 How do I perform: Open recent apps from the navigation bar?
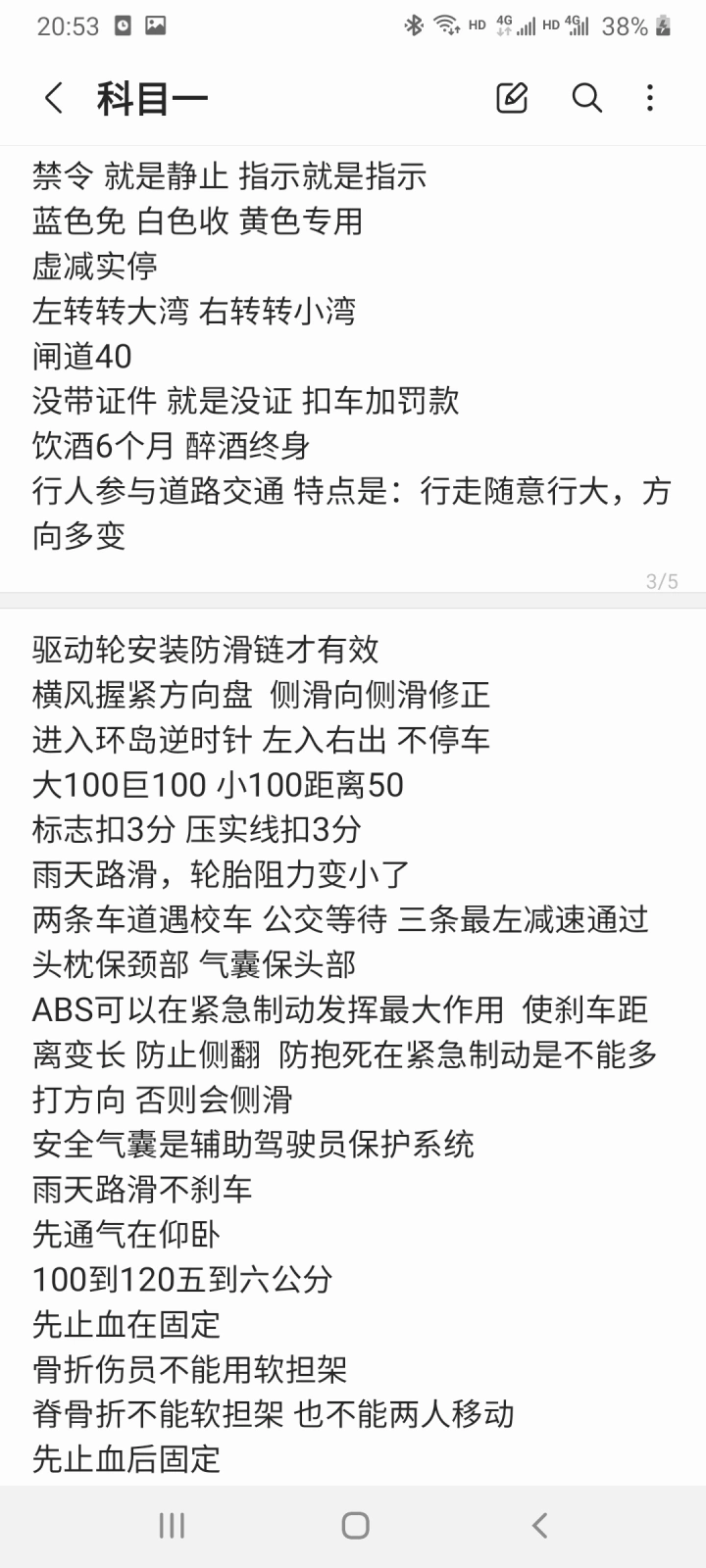(172, 1525)
